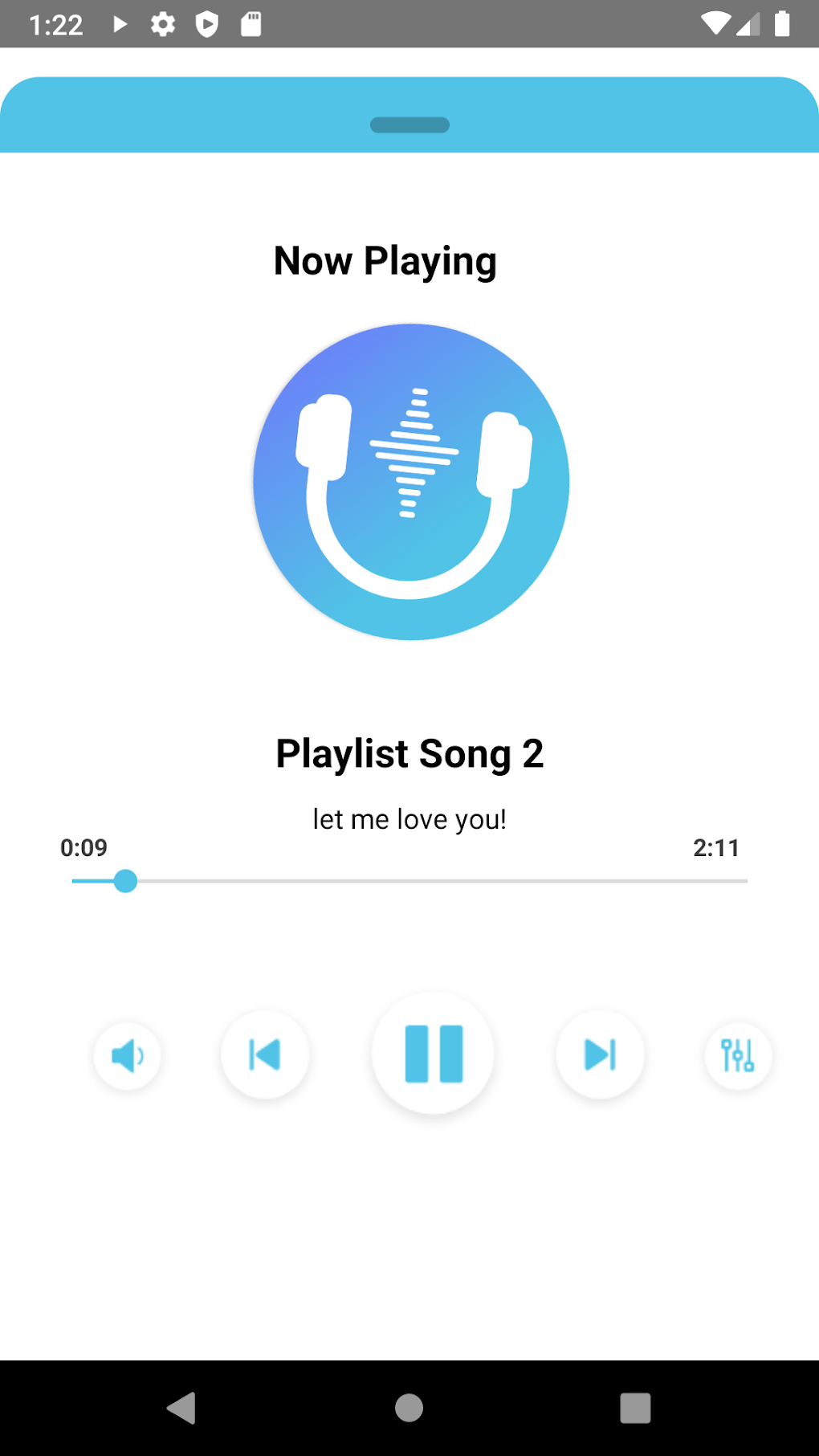Image resolution: width=819 pixels, height=1456 pixels.
Task: Tap the sheet handle to collapse the player
Action: click(409, 125)
